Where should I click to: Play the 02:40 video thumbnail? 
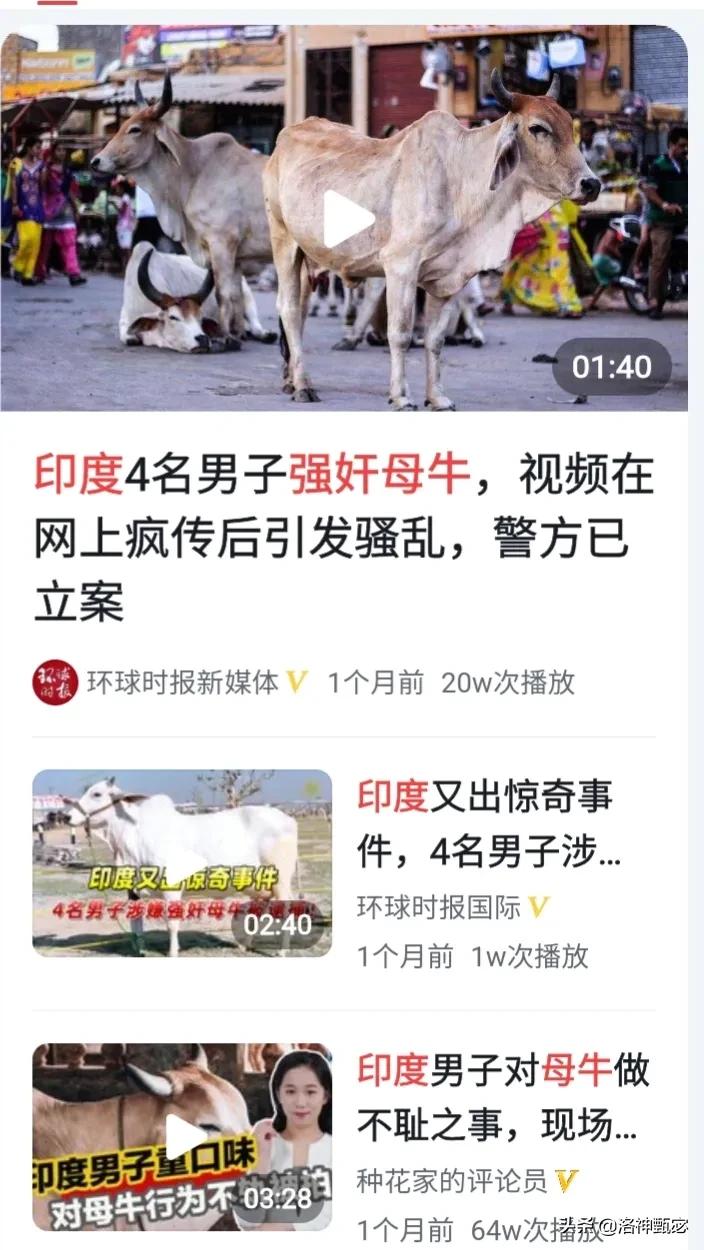click(x=182, y=863)
